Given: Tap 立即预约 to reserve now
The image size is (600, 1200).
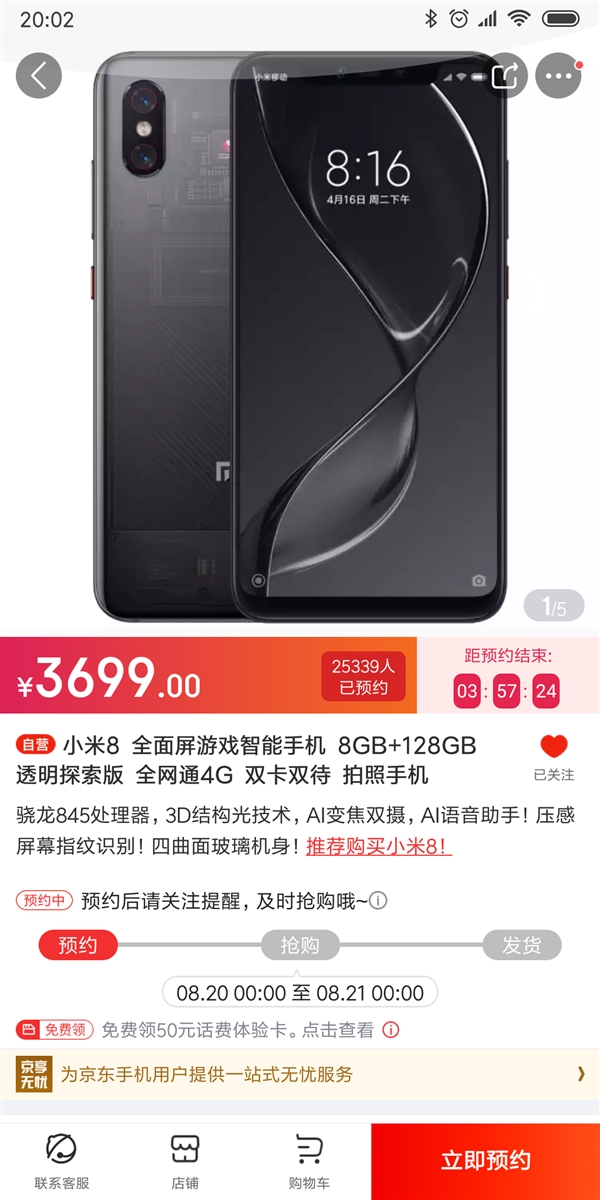Looking at the screenshot, I should pos(485,1161).
